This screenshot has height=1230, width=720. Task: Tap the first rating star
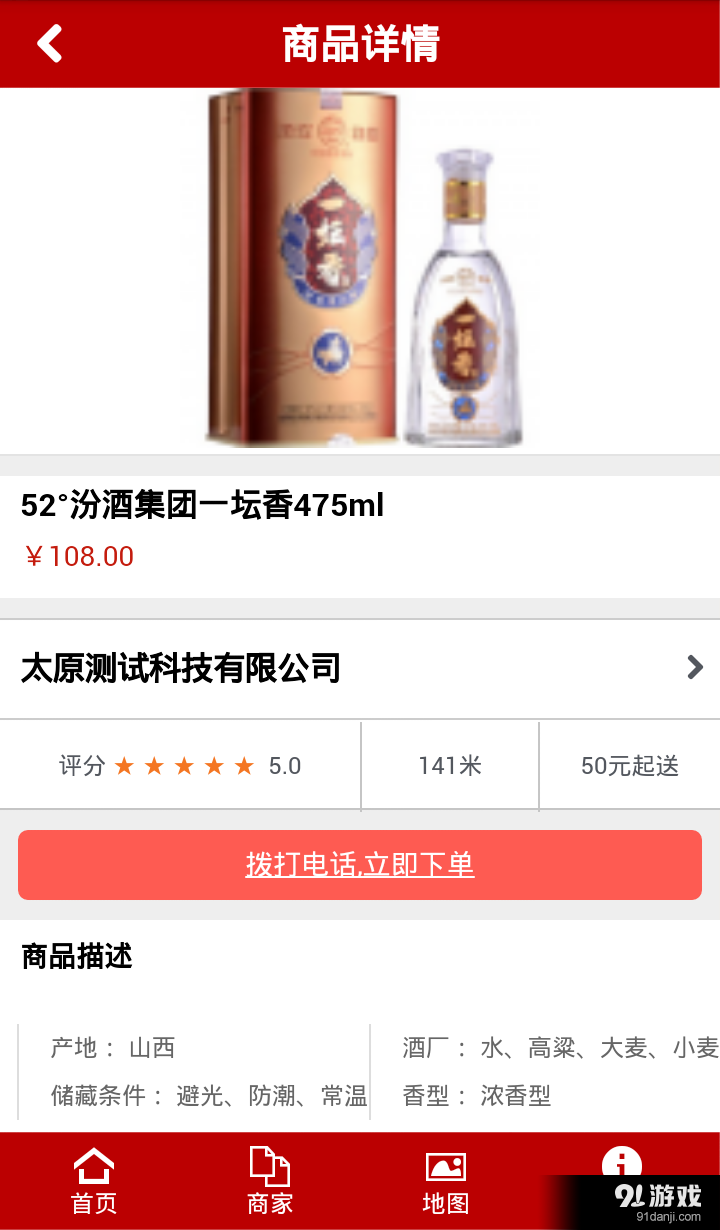point(126,765)
